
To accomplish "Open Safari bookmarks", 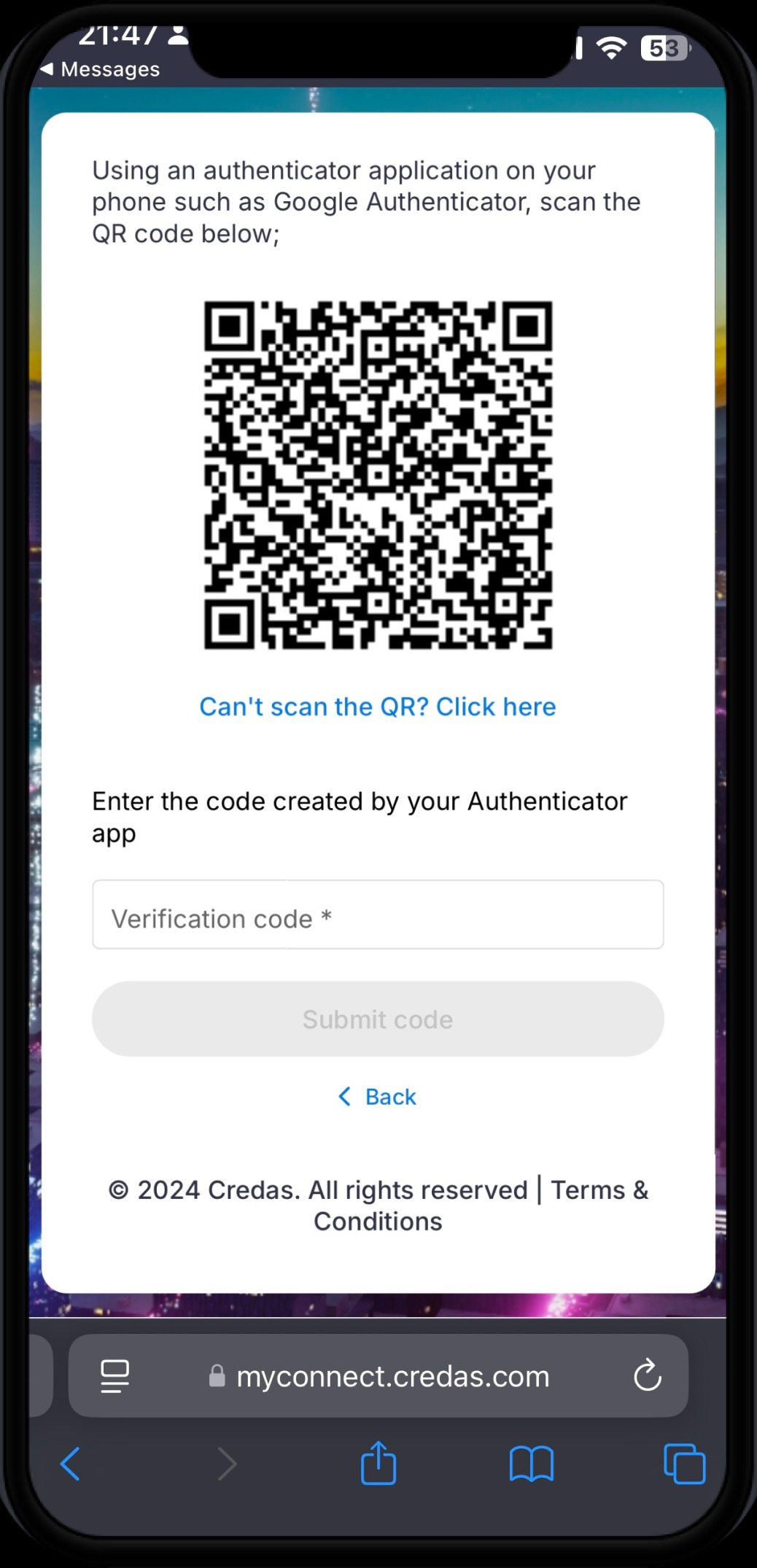I will tap(531, 1464).
